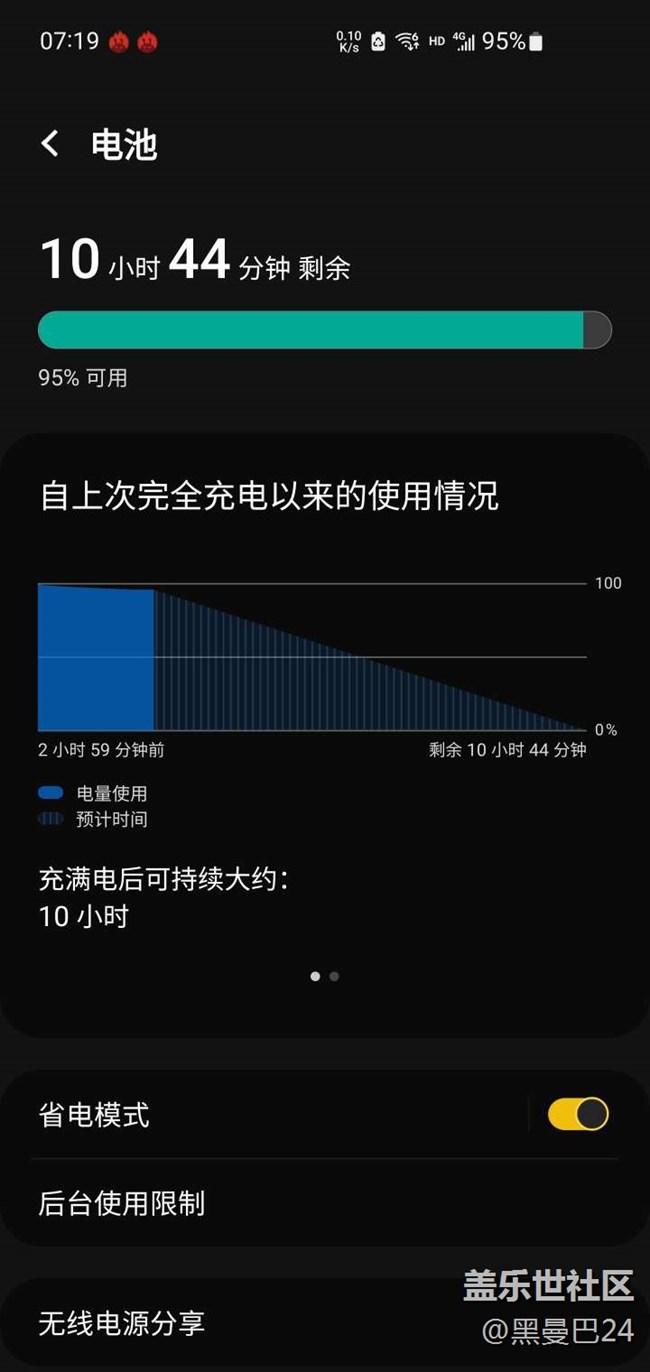Toggle the 省电模式 switch off

578,1114
